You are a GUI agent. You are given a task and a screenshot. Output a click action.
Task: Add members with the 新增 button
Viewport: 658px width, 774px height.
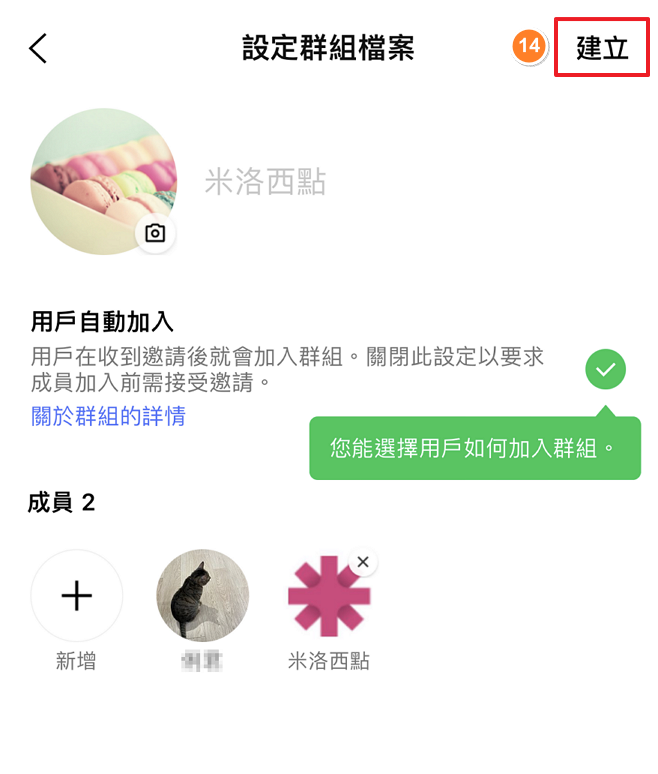click(x=77, y=596)
